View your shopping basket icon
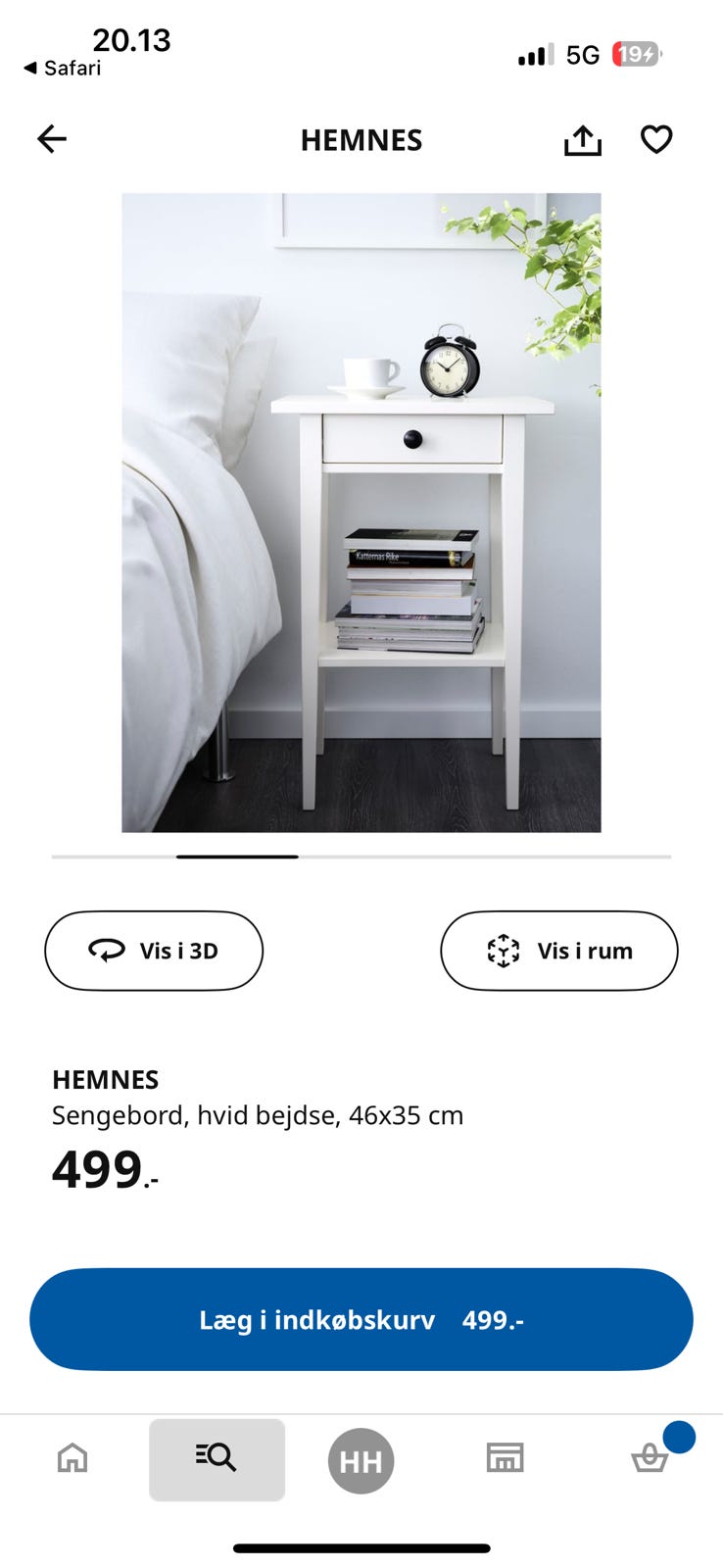 (x=650, y=1461)
